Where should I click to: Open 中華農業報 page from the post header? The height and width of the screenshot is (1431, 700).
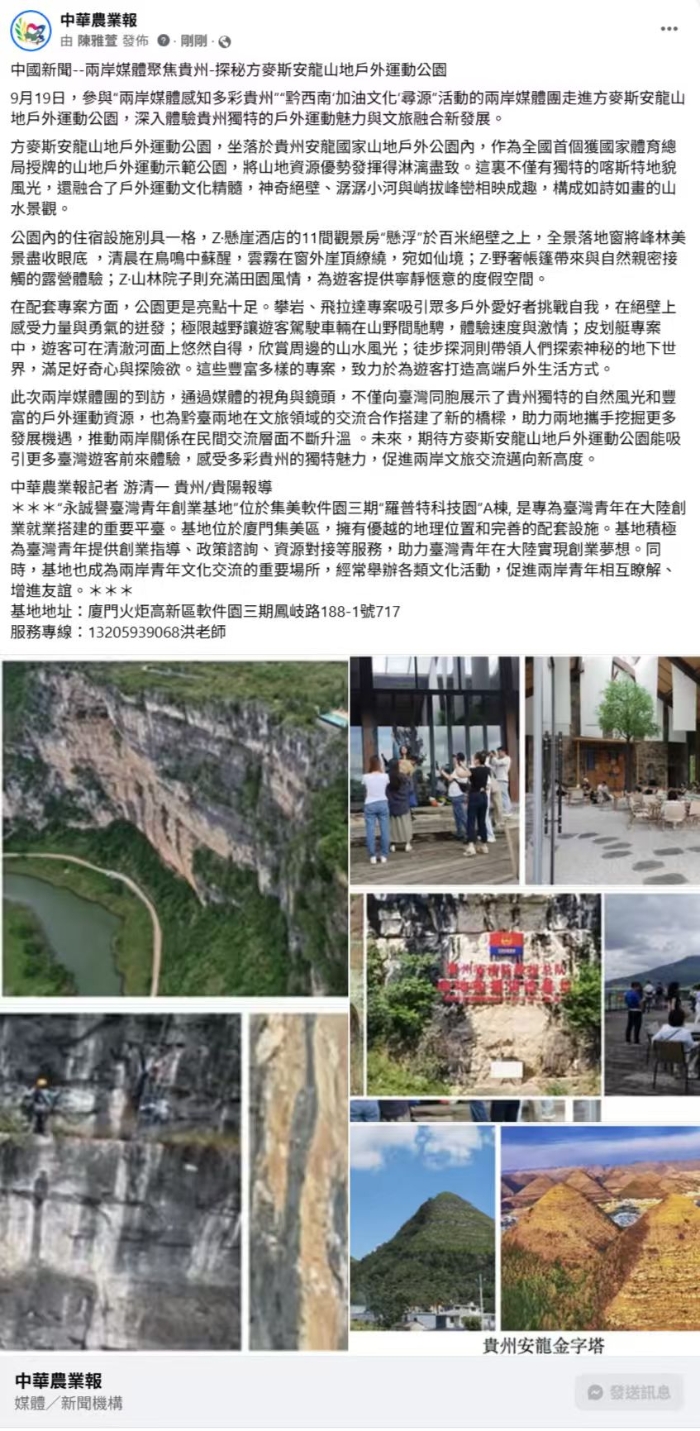point(99,20)
